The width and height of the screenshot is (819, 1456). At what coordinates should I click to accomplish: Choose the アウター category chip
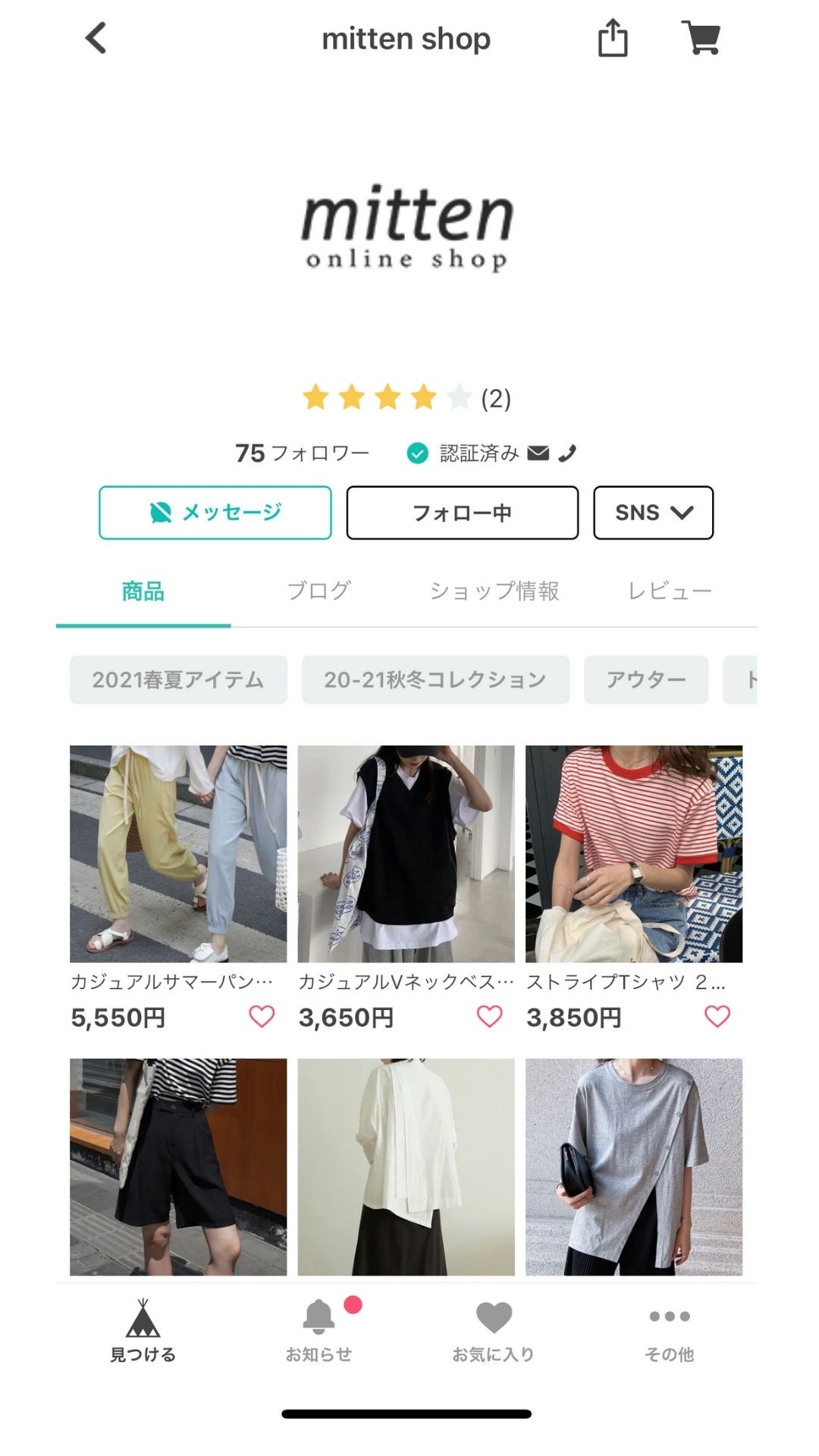pos(646,679)
